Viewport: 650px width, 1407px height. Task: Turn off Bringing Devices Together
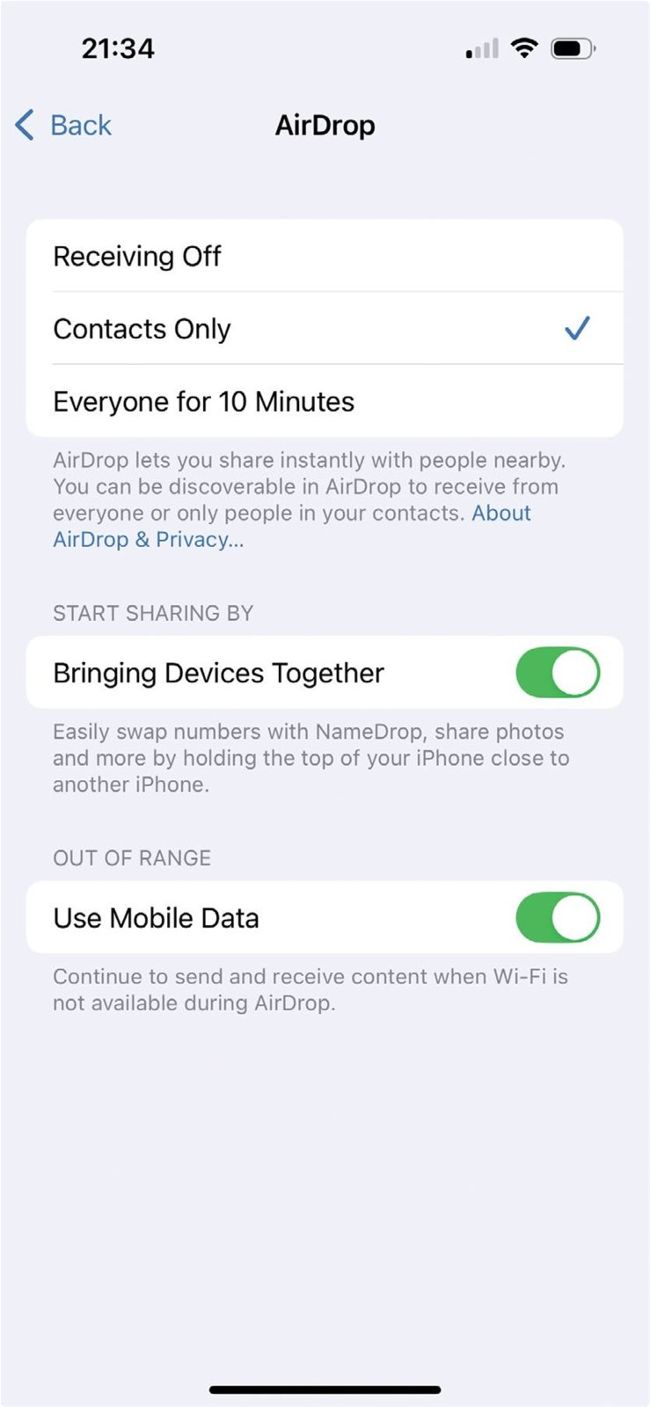pyautogui.click(x=557, y=673)
